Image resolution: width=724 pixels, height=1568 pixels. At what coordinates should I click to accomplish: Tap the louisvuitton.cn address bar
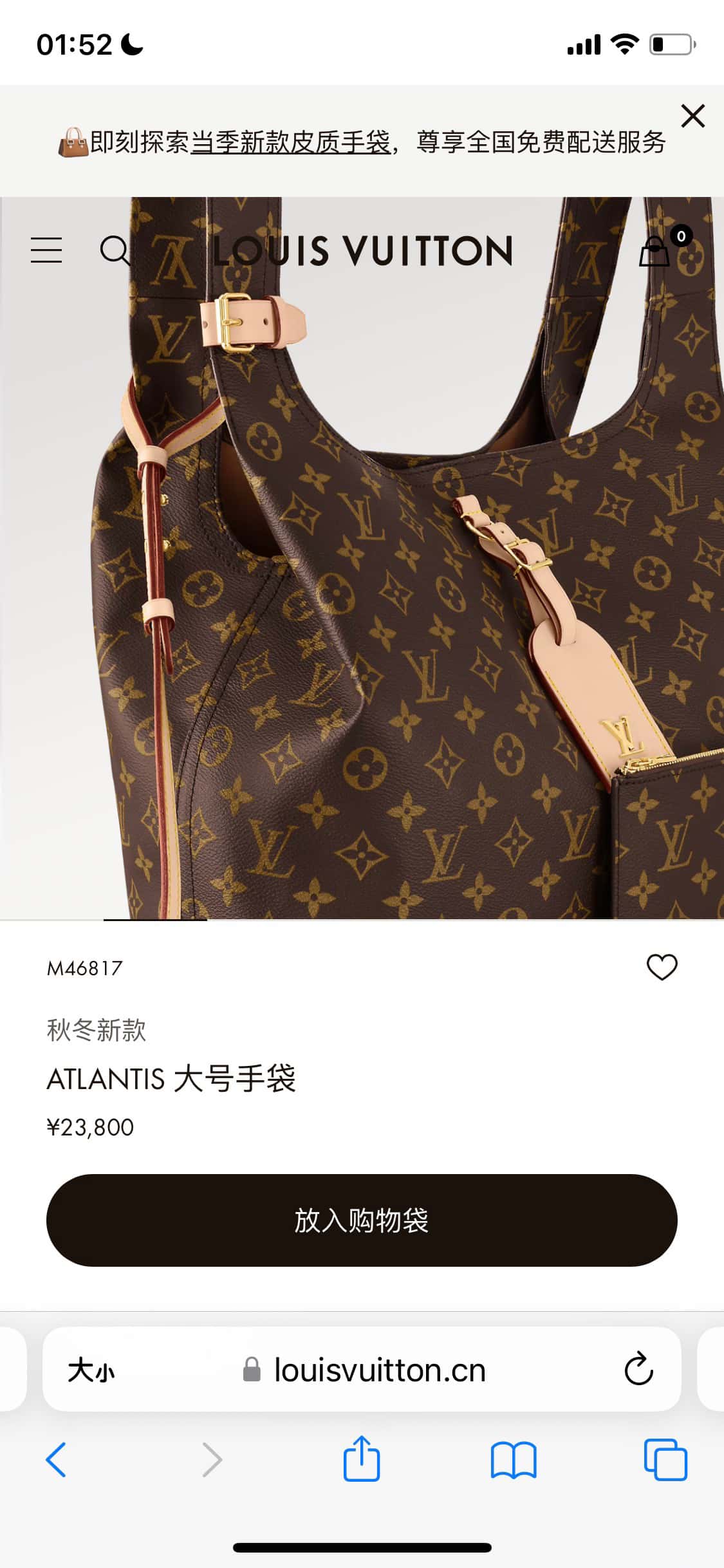[x=380, y=1370]
